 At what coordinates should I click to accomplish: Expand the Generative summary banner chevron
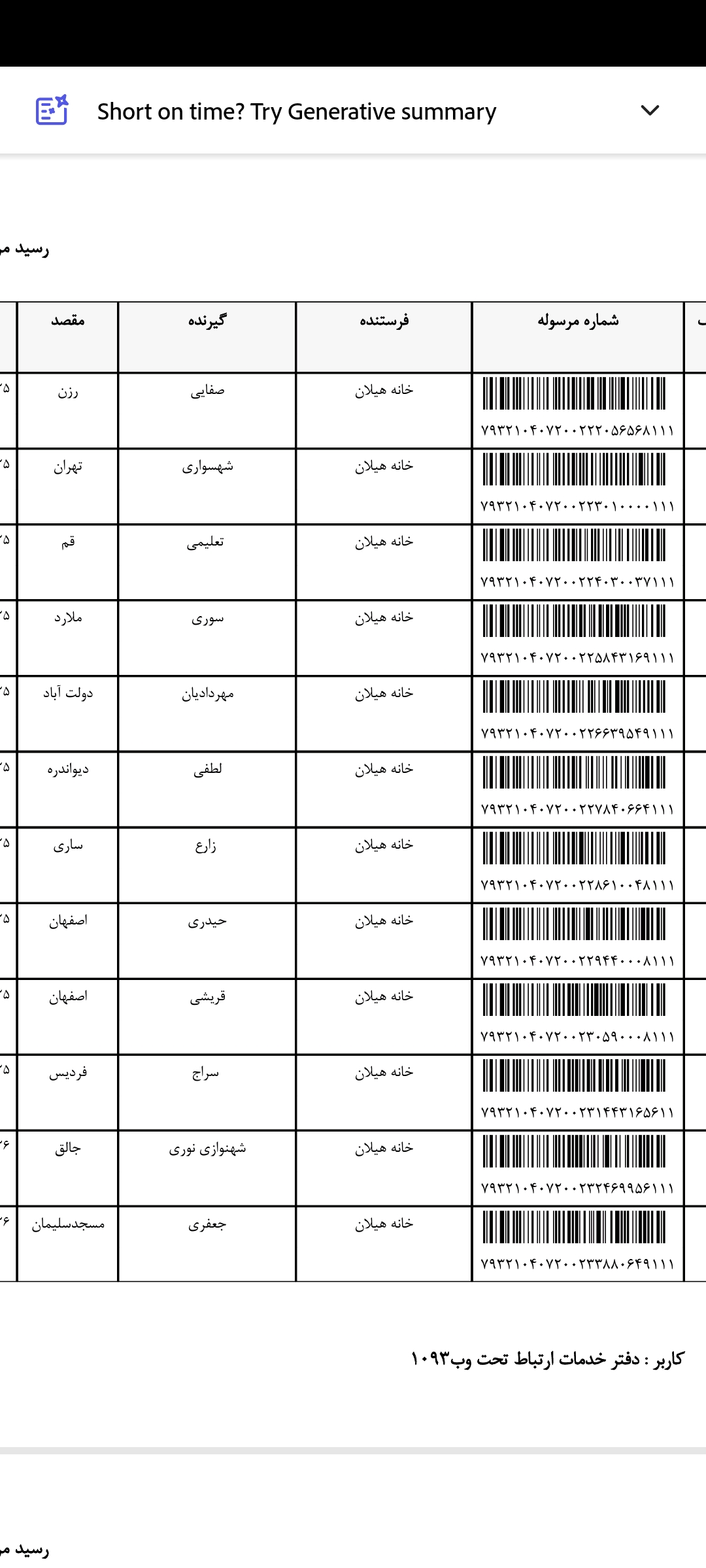point(650,110)
